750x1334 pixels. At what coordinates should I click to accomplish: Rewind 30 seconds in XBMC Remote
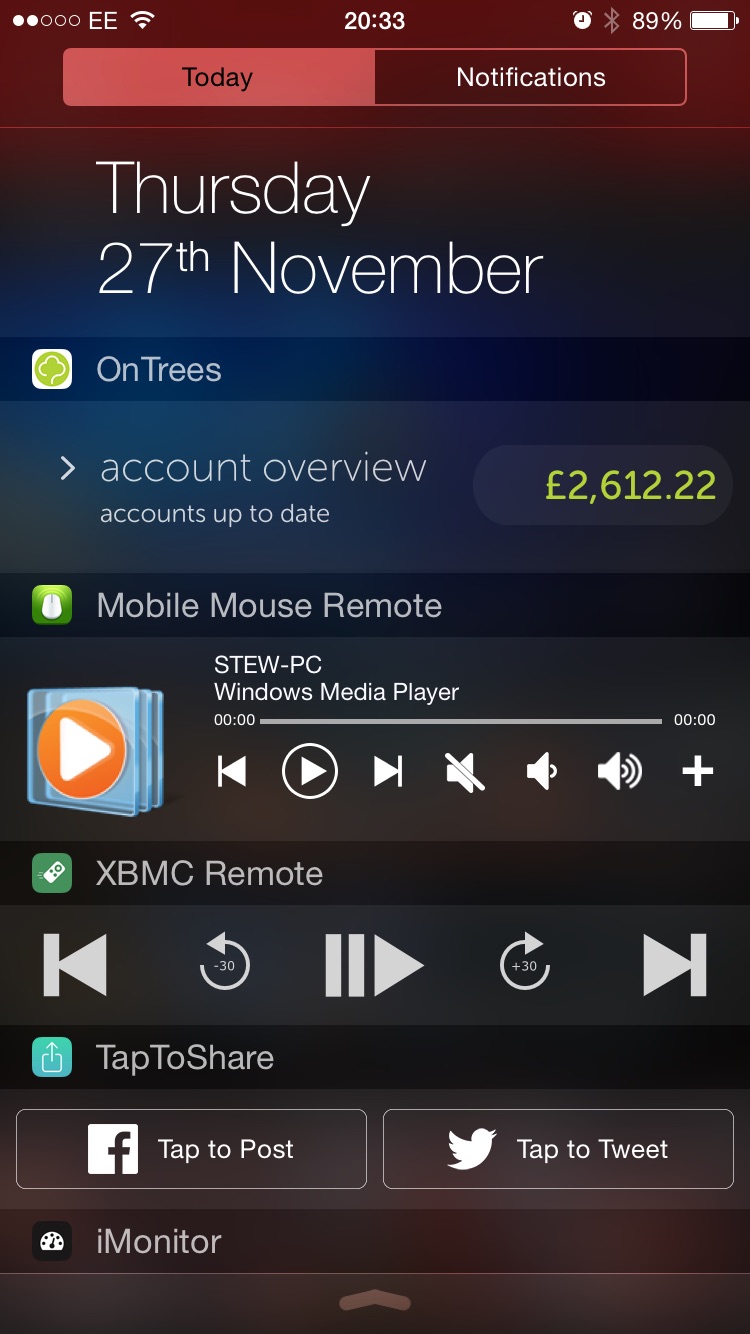pyautogui.click(x=225, y=963)
